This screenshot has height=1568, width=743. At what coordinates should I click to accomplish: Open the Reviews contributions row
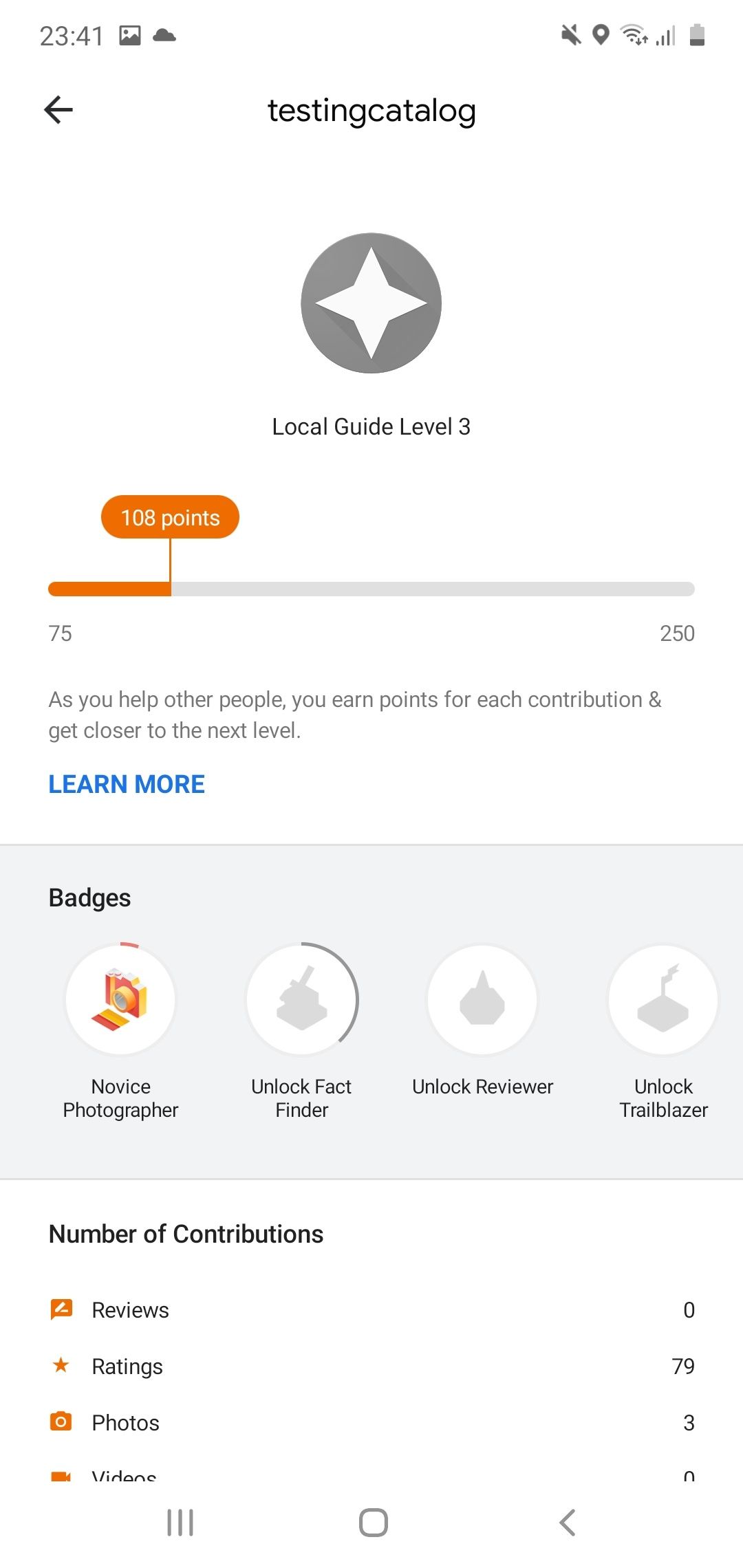click(x=371, y=1309)
